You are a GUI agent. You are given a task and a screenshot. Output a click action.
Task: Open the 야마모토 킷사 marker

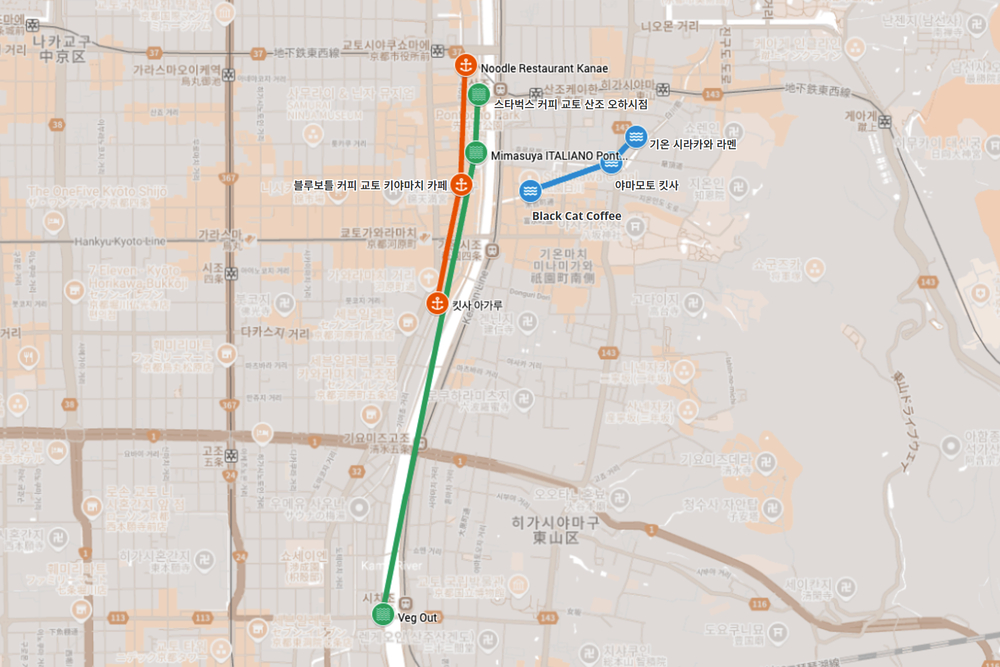click(611, 163)
